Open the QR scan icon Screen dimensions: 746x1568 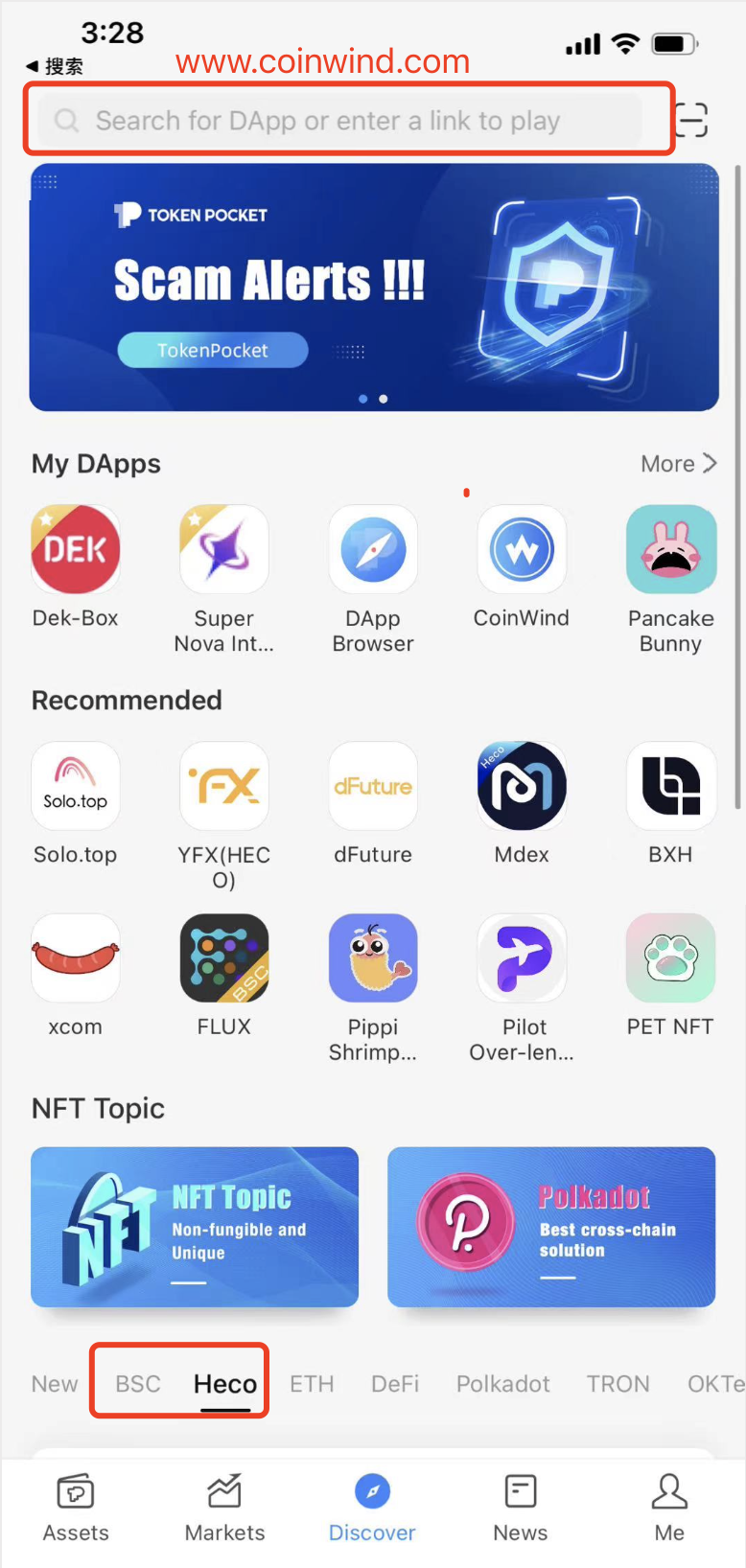(x=691, y=120)
